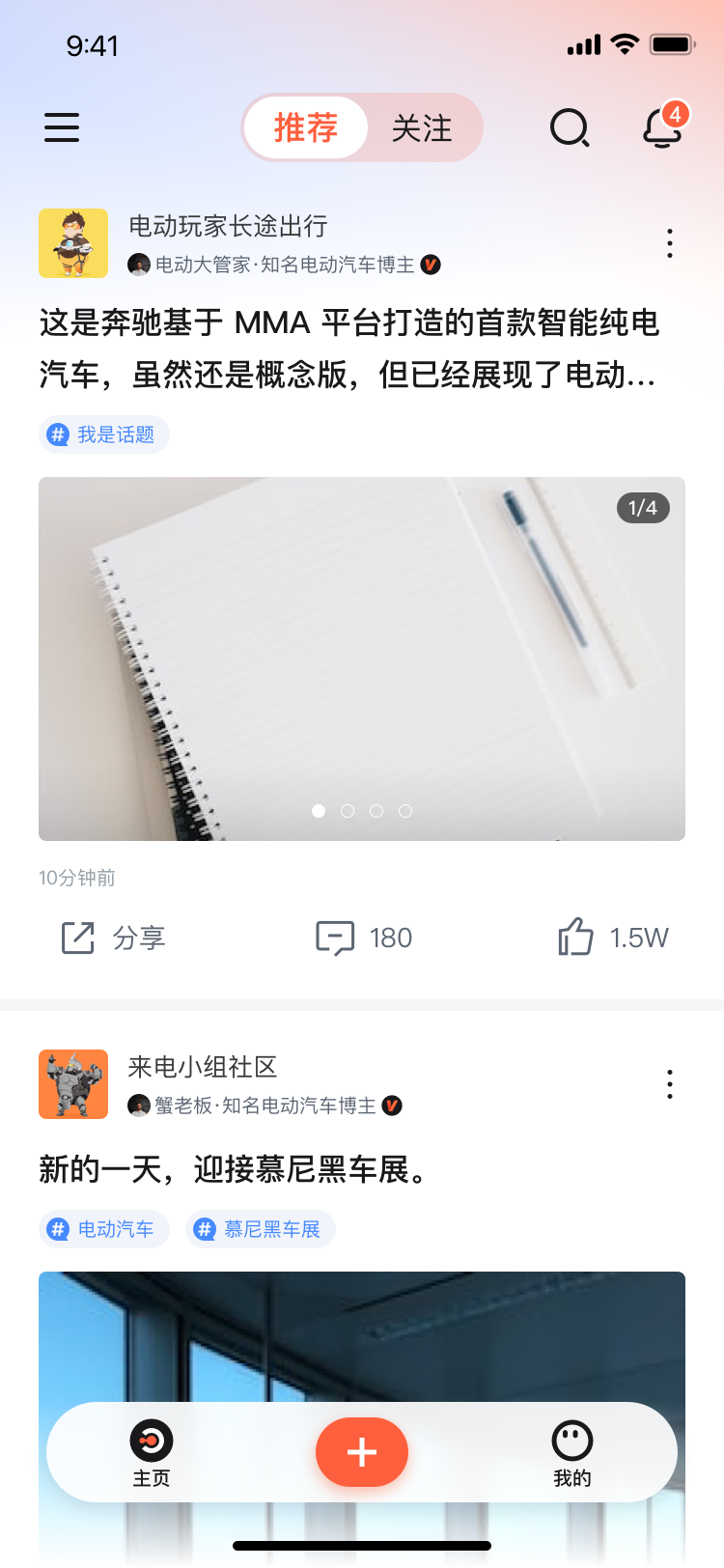724x1568 pixels.
Task: Toggle the verified badge on 电动大管家
Action: (x=432, y=264)
